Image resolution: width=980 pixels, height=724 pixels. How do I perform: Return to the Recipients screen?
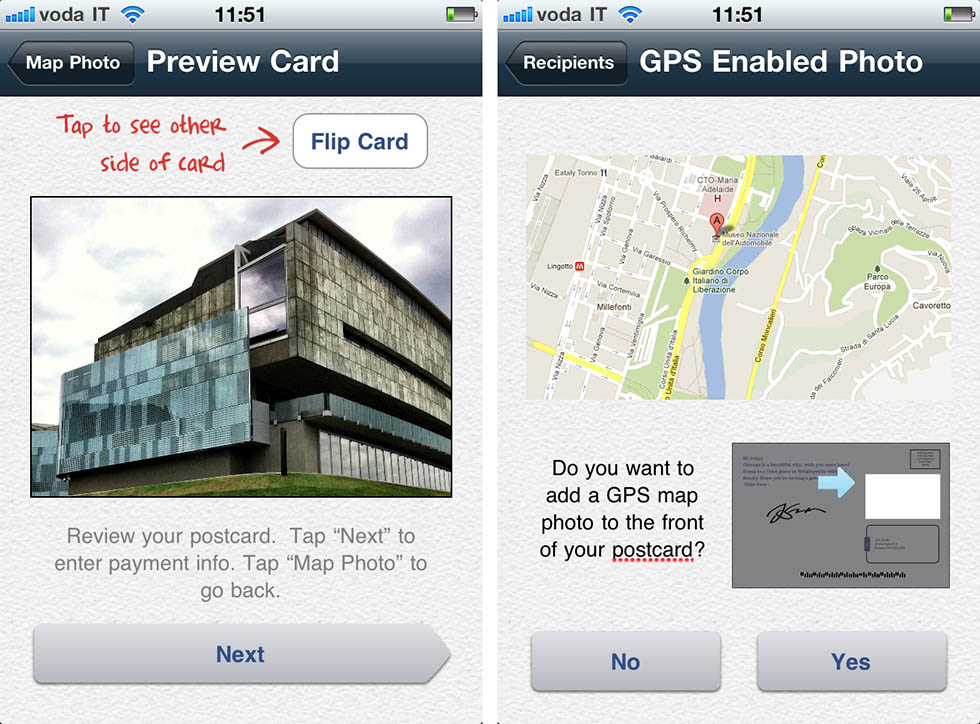click(x=566, y=63)
